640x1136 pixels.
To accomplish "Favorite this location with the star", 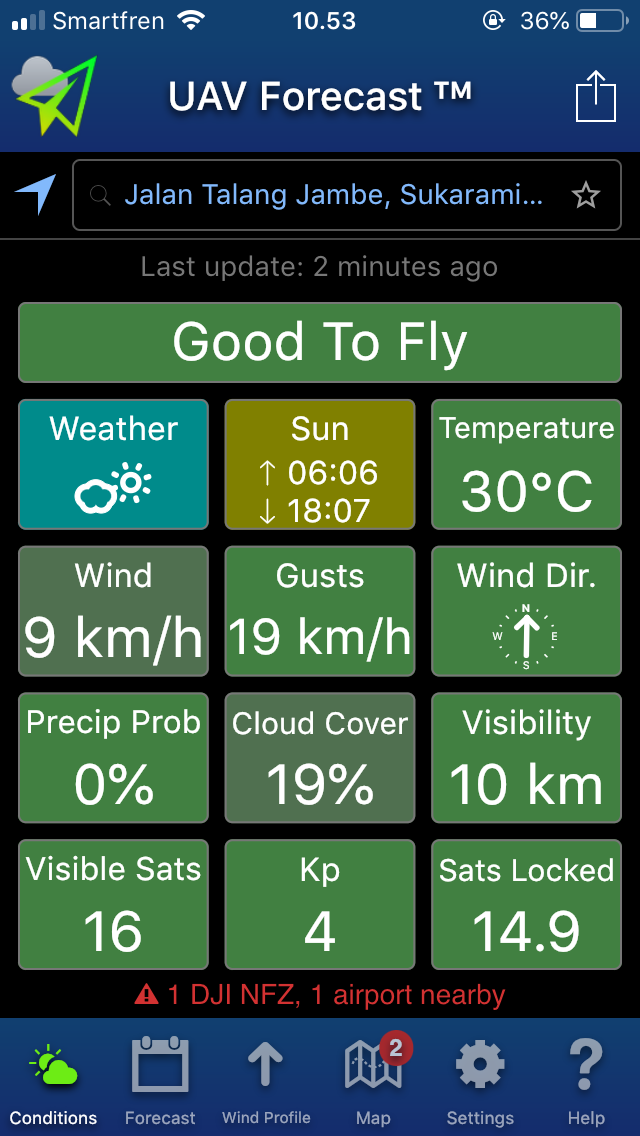I will 586,195.
